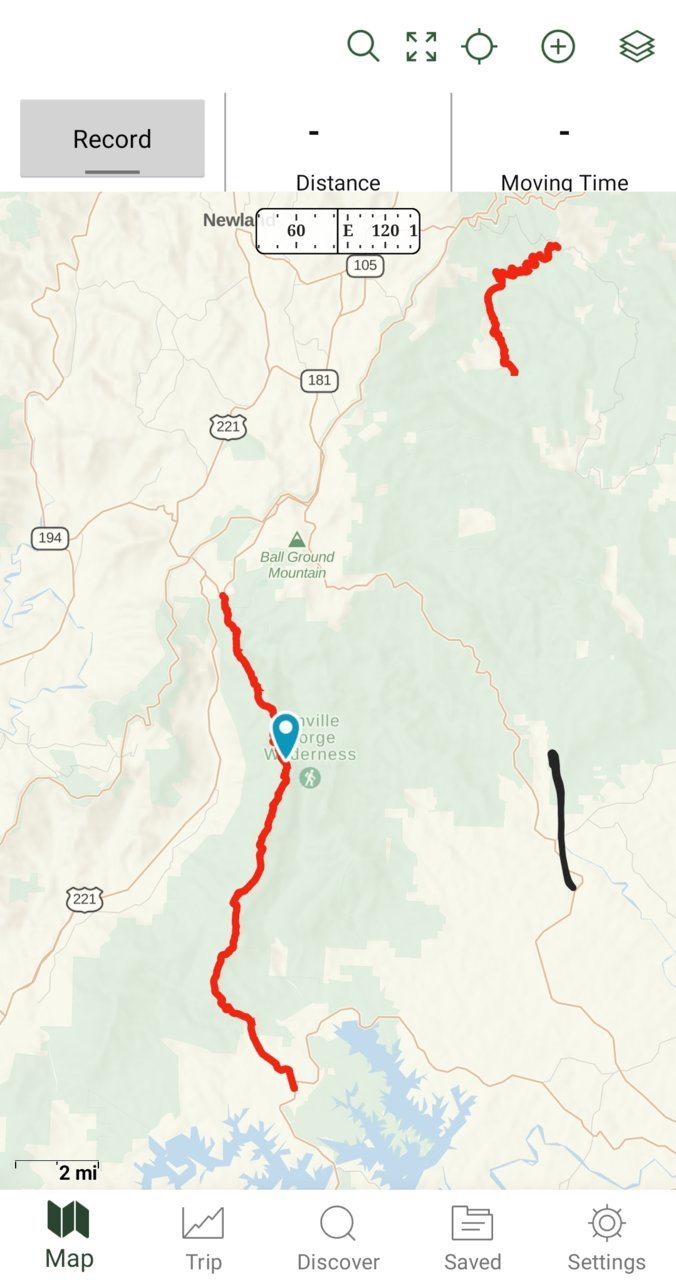Go to the Saved tab
The width and height of the screenshot is (676, 1280).
pyautogui.click(x=472, y=1238)
